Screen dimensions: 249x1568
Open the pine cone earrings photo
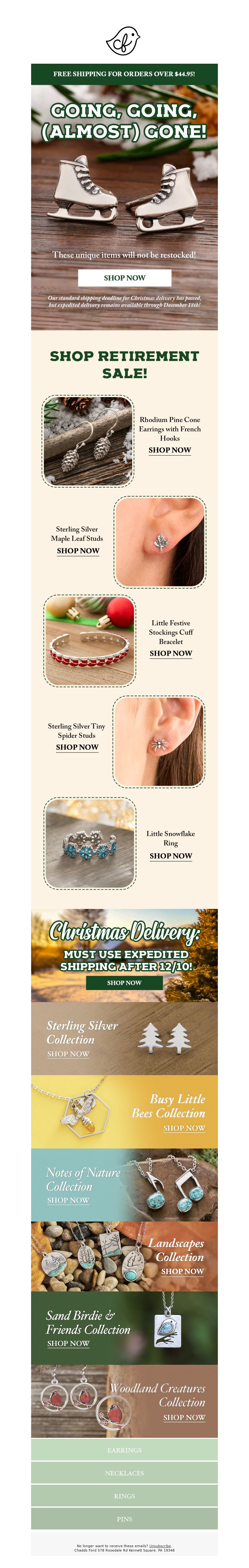(x=88, y=441)
